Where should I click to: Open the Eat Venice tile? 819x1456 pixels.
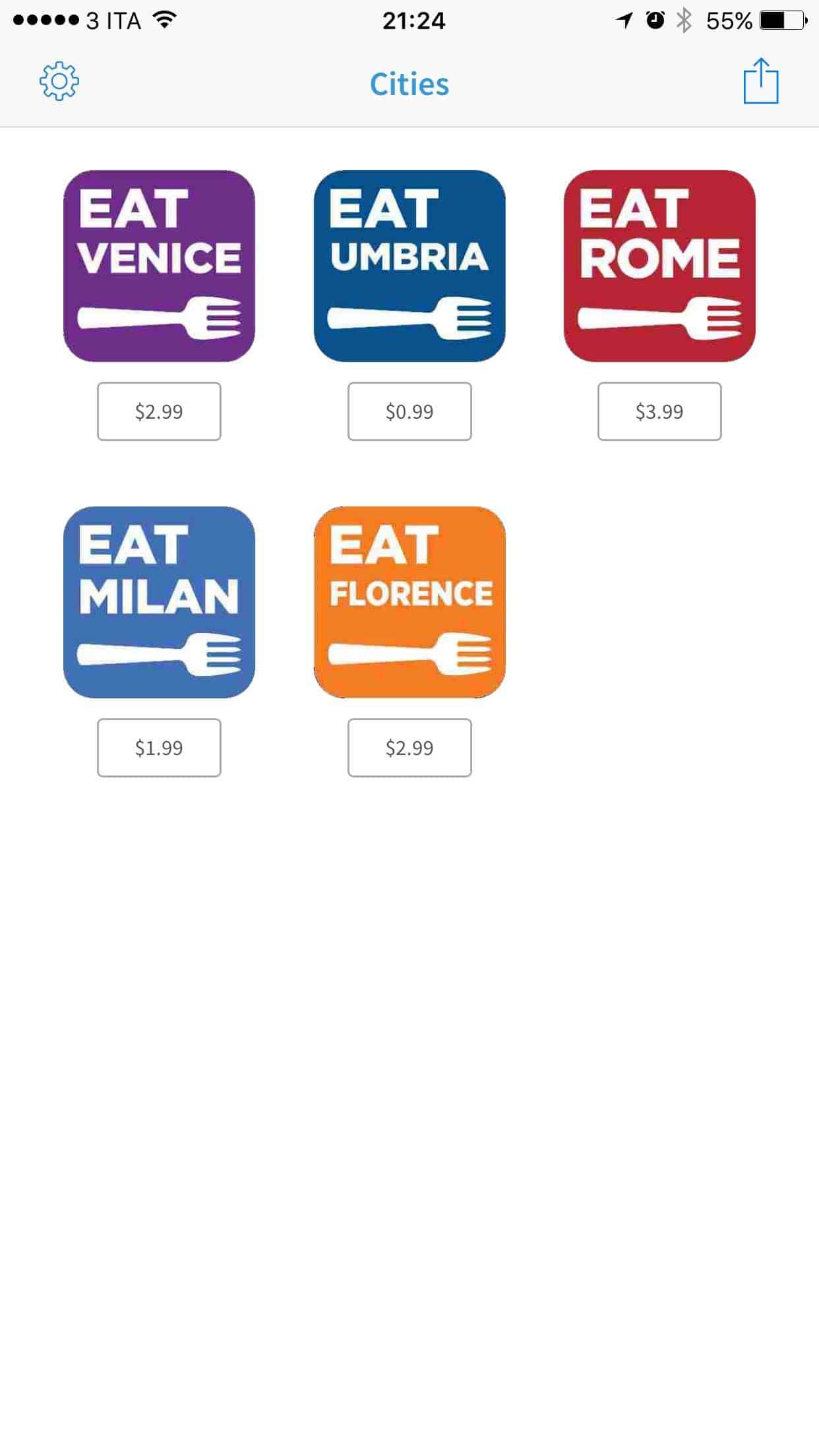coord(159,266)
